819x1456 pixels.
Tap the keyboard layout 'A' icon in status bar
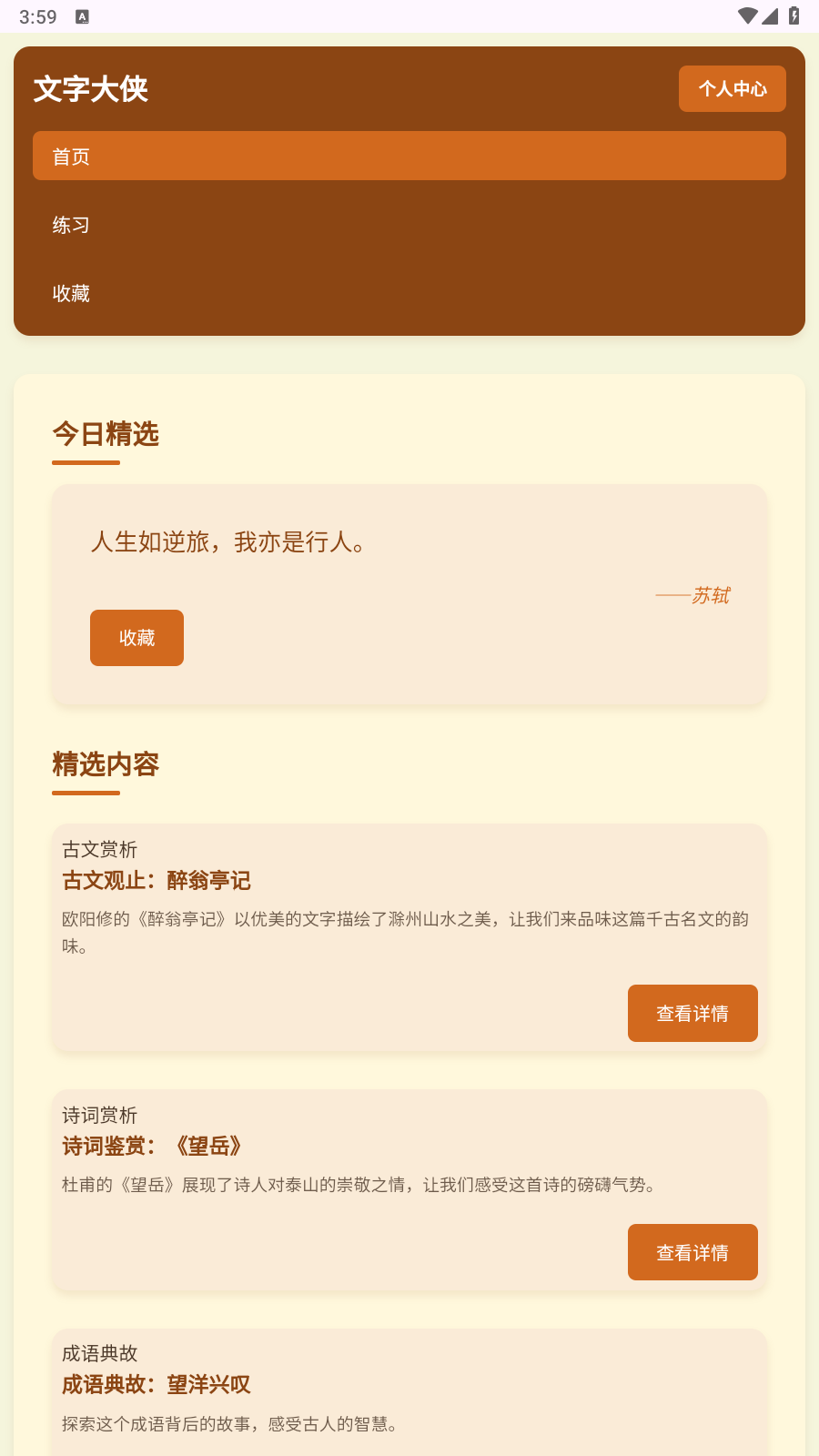click(x=84, y=15)
